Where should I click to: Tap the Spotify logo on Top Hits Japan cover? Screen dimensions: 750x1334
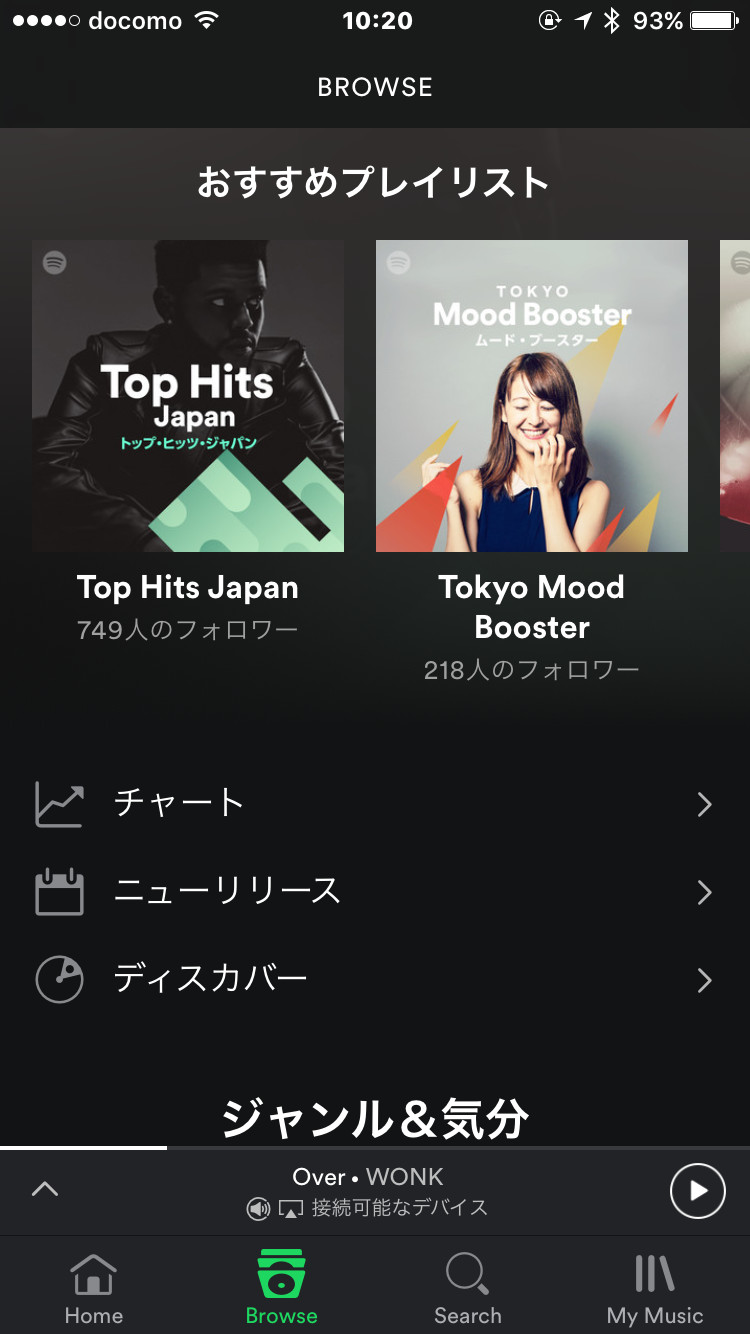point(55,262)
